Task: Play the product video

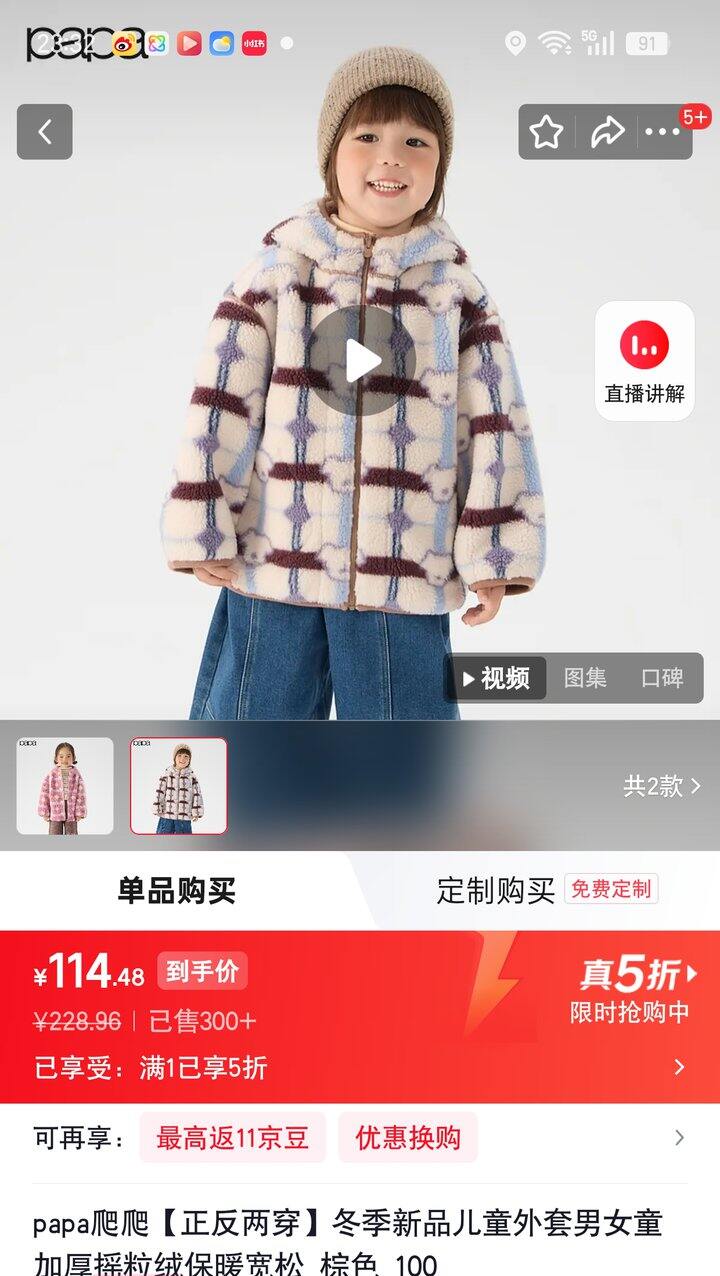Action: coord(361,361)
